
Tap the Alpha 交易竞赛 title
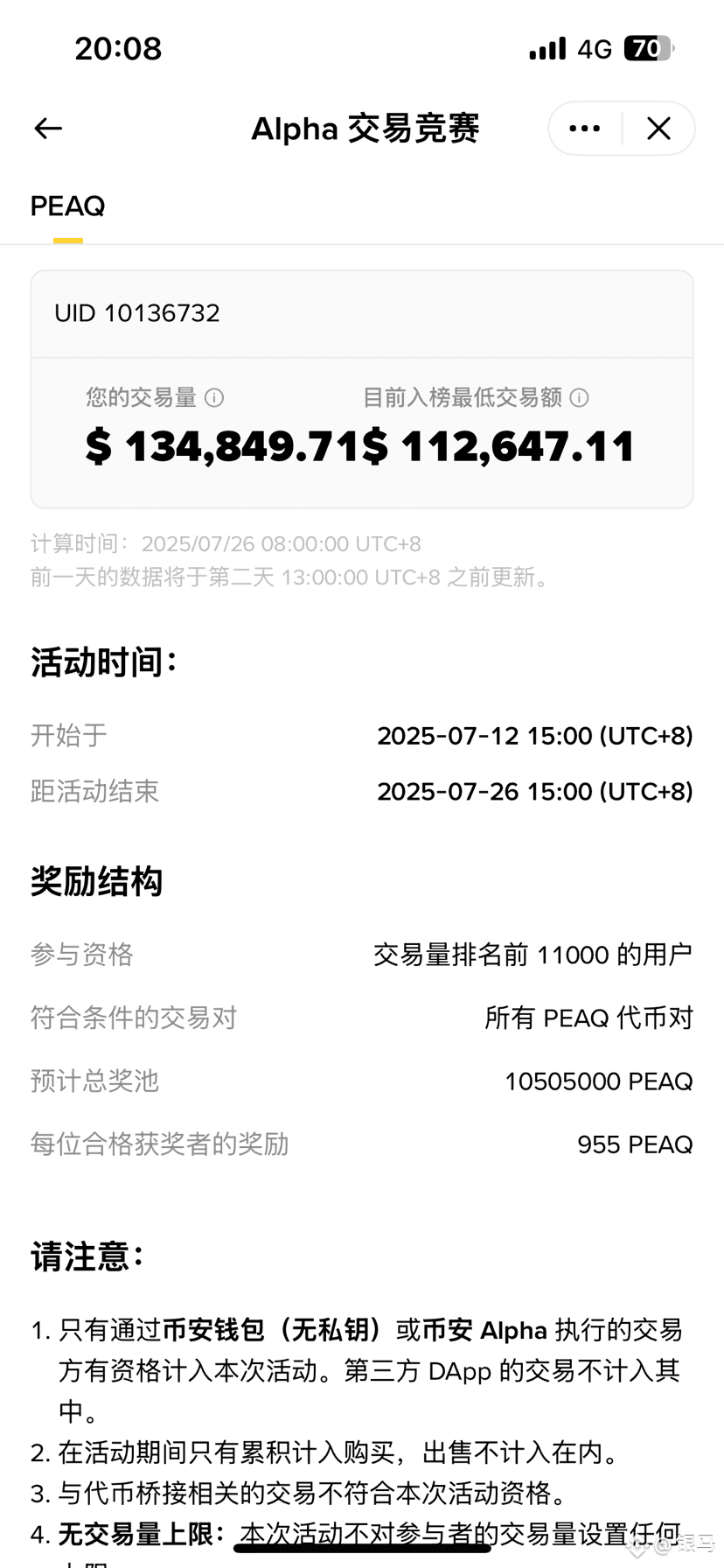tap(365, 128)
